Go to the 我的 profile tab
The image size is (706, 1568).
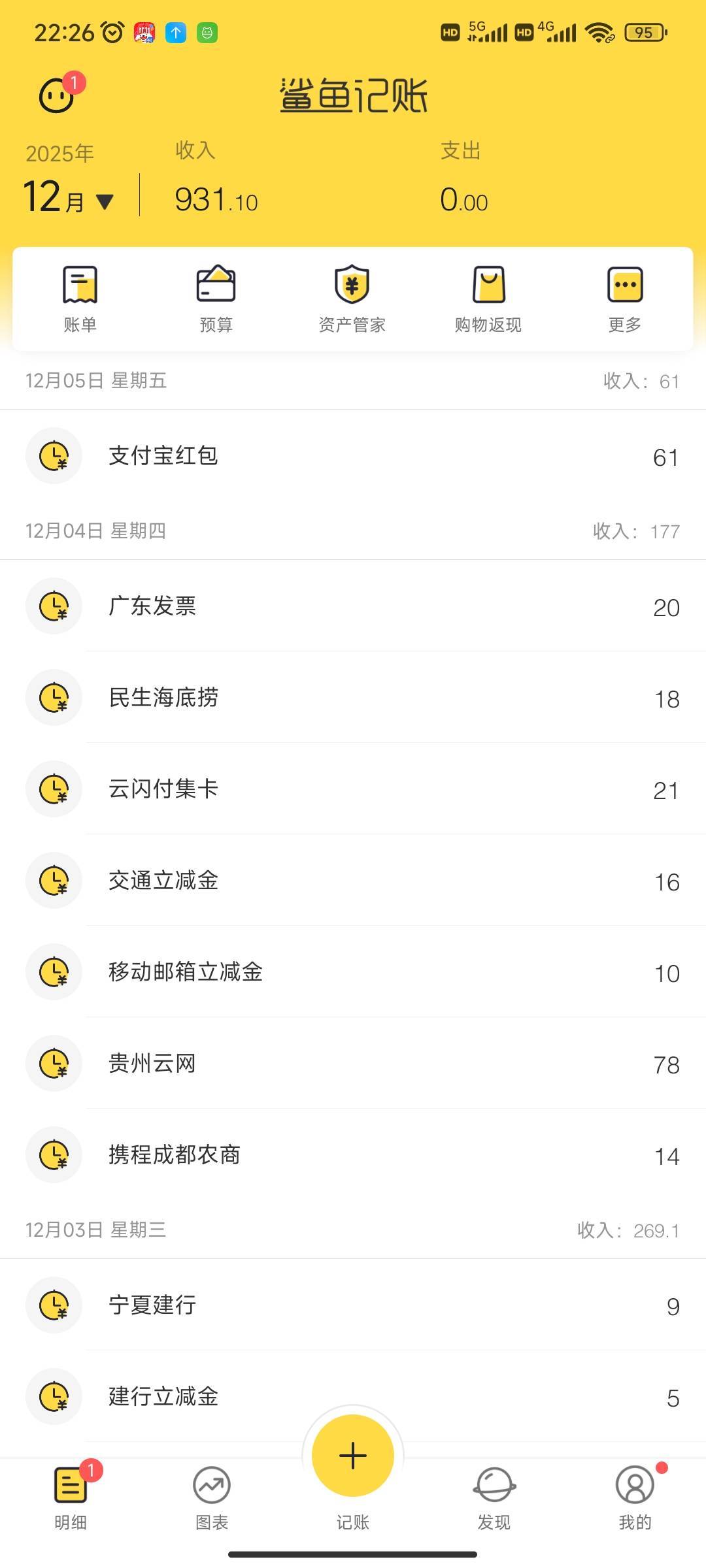(635, 1497)
